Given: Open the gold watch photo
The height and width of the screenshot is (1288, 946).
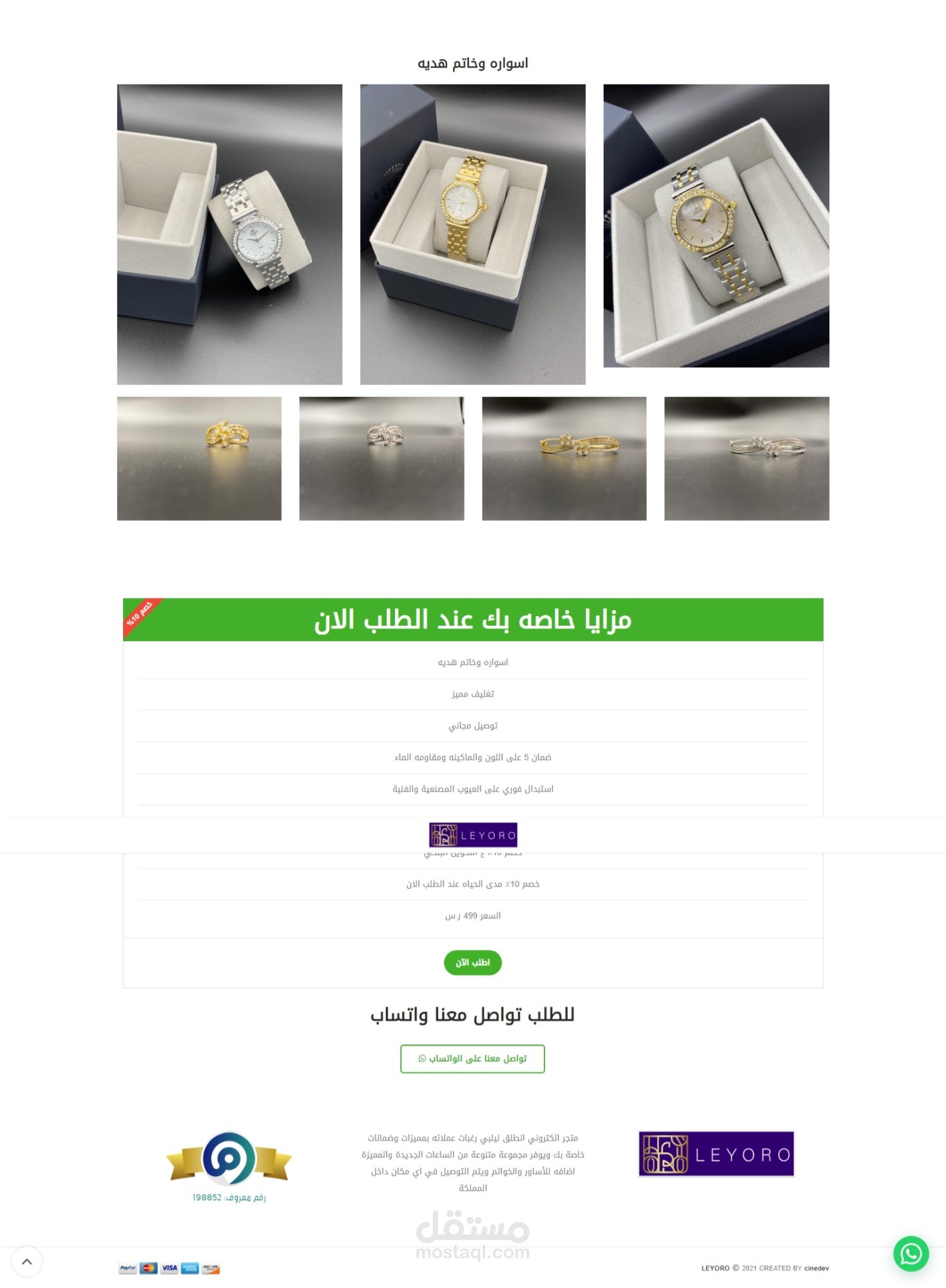Looking at the screenshot, I should click(472, 235).
